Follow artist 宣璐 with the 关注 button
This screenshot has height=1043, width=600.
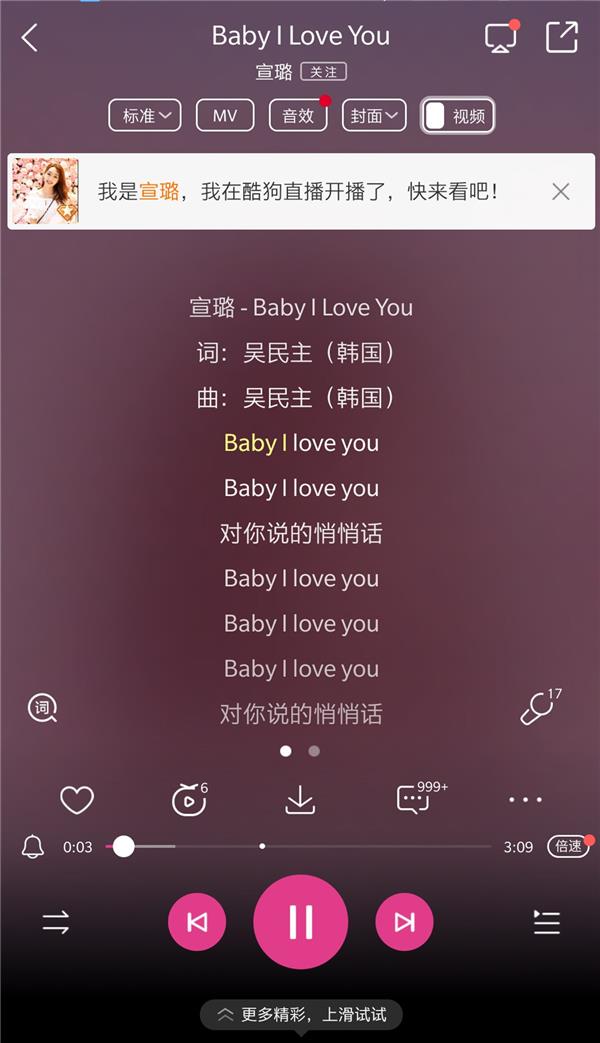pyautogui.click(x=323, y=72)
